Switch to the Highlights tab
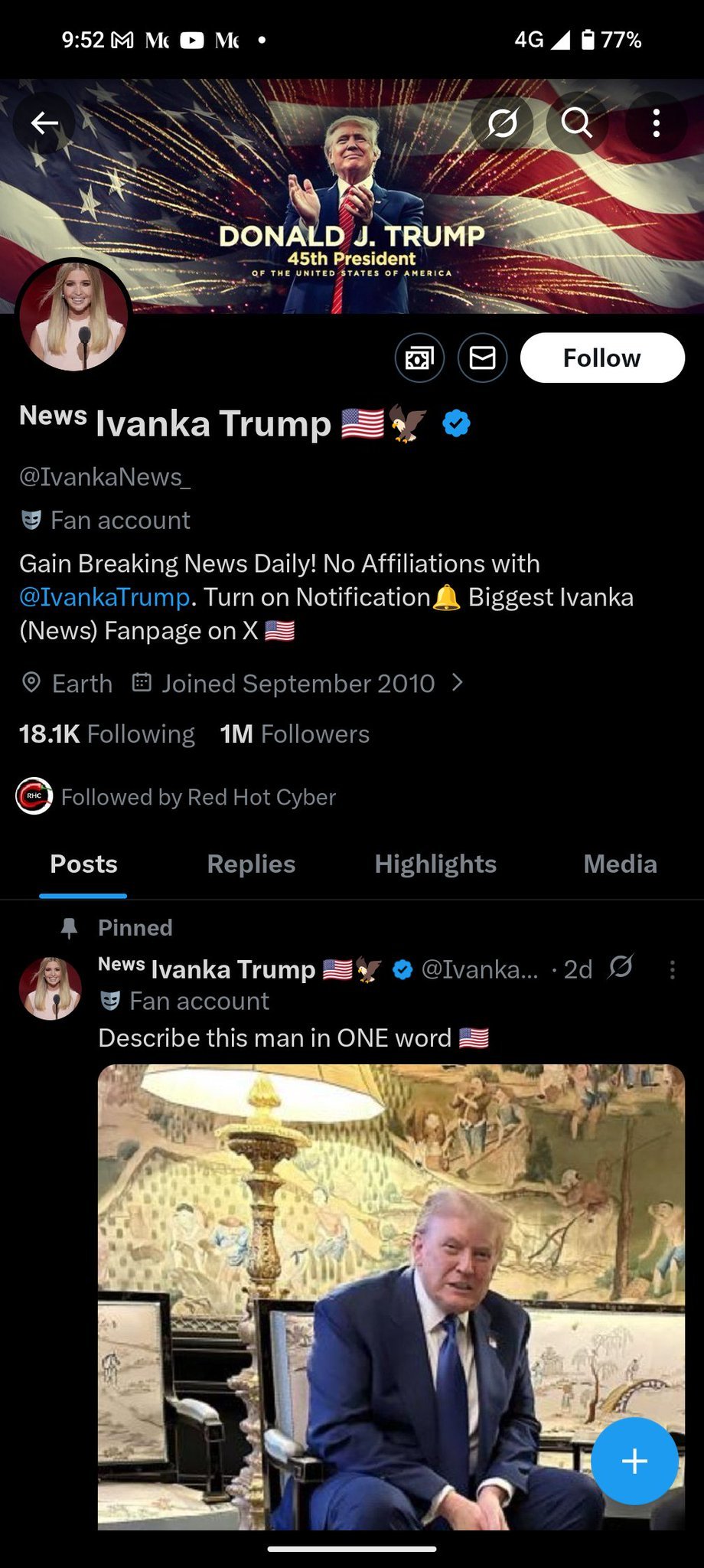Viewport: 704px width, 1568px height. pyautogui.click(x=435, y=864)
